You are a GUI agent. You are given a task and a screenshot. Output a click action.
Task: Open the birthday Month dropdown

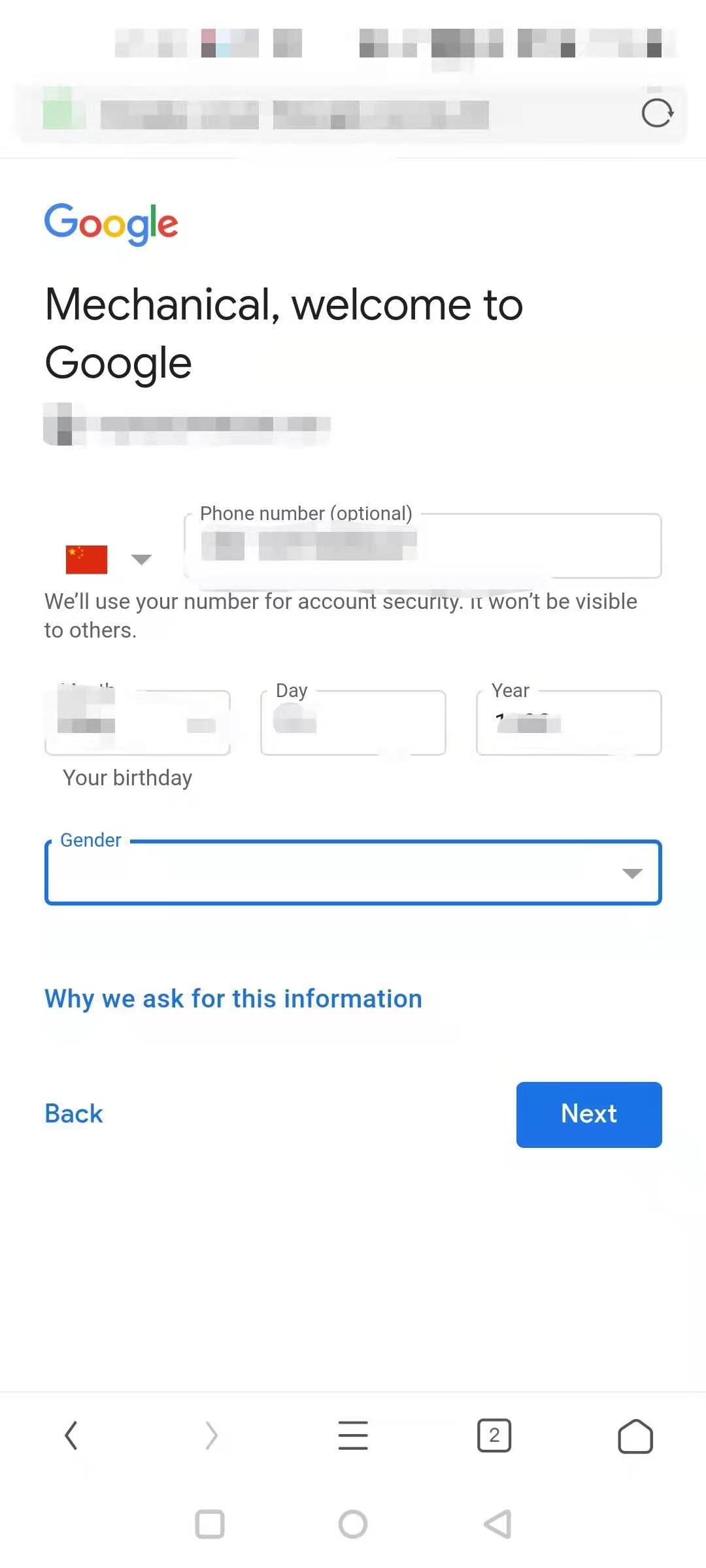click(137, 724)
